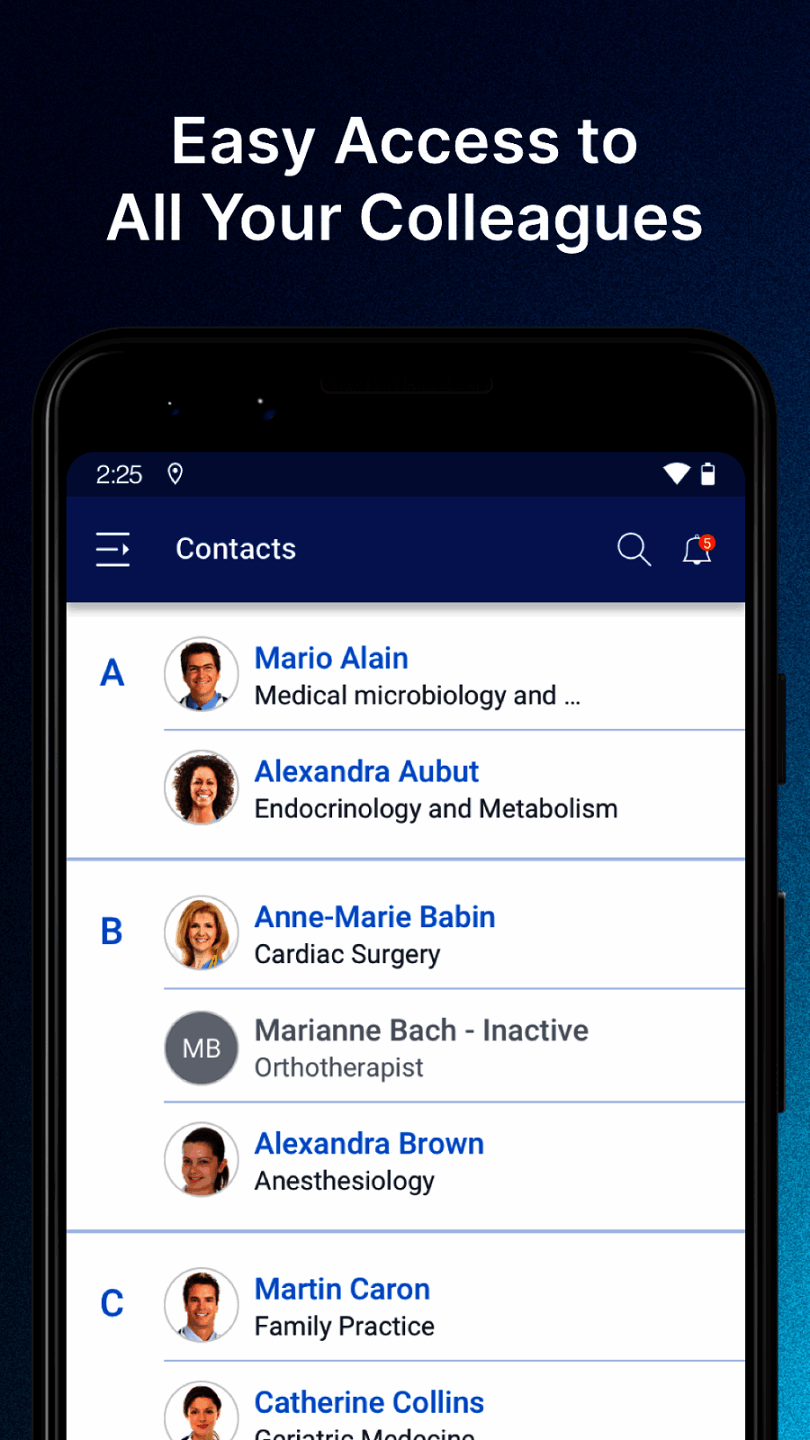This screenshot has height=1440, width=810.
Task: Tap the location icon in the status bar
Action: tap(175, 474)
